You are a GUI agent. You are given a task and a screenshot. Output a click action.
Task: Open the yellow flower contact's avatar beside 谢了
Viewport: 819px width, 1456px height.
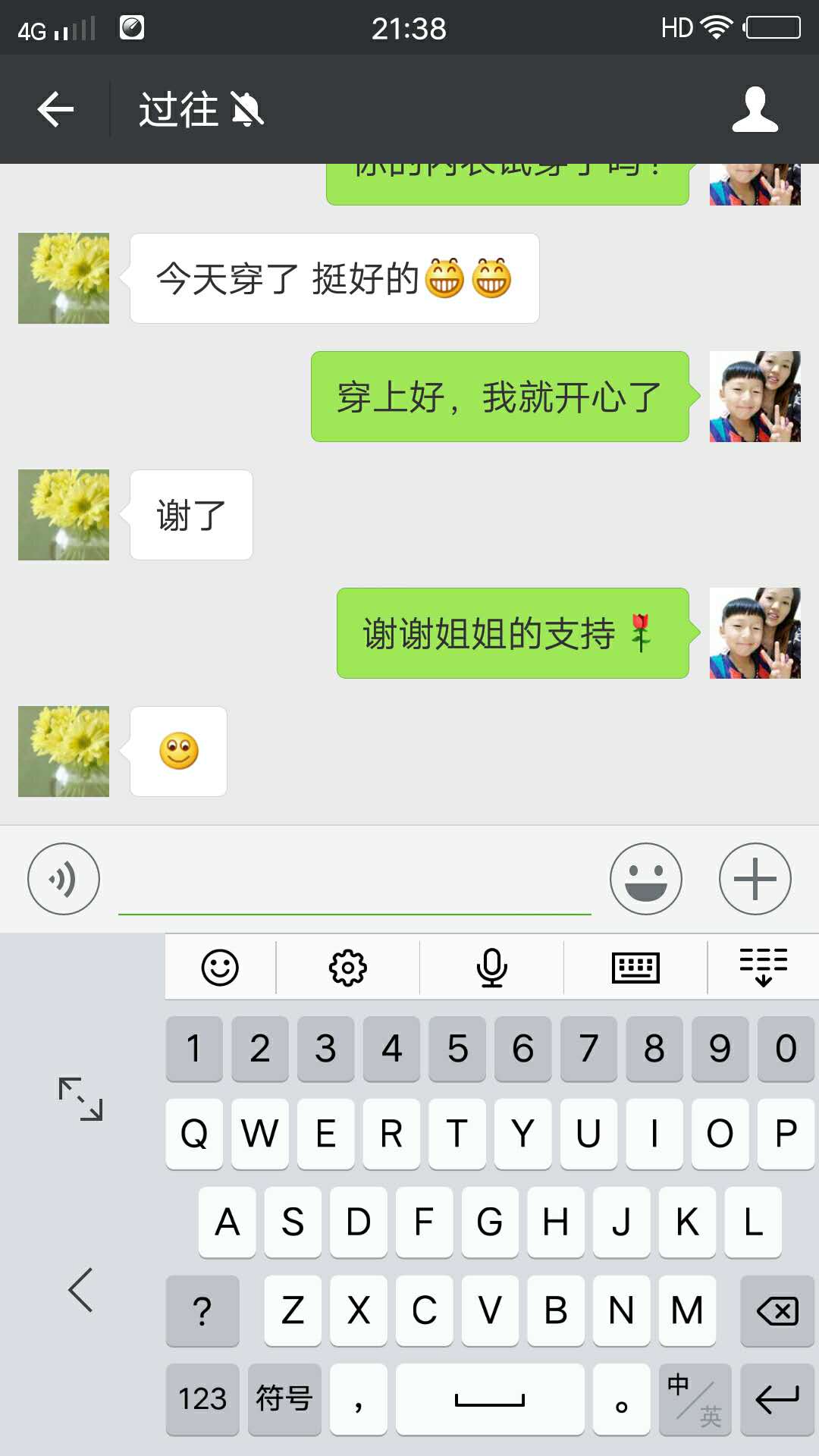(64, 515)
